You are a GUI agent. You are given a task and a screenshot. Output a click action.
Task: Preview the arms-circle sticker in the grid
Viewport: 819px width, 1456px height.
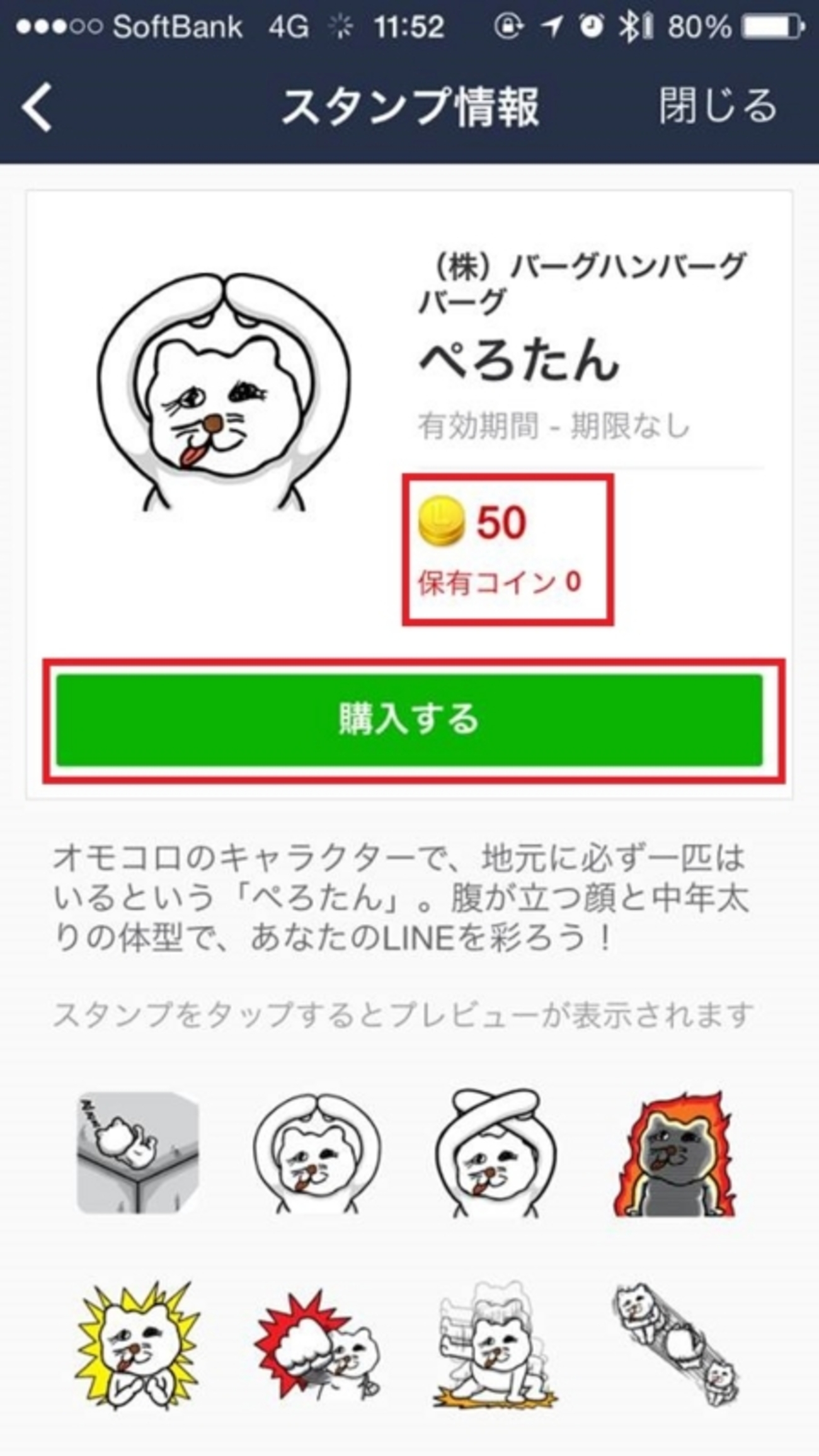[x=317, y=1152]
